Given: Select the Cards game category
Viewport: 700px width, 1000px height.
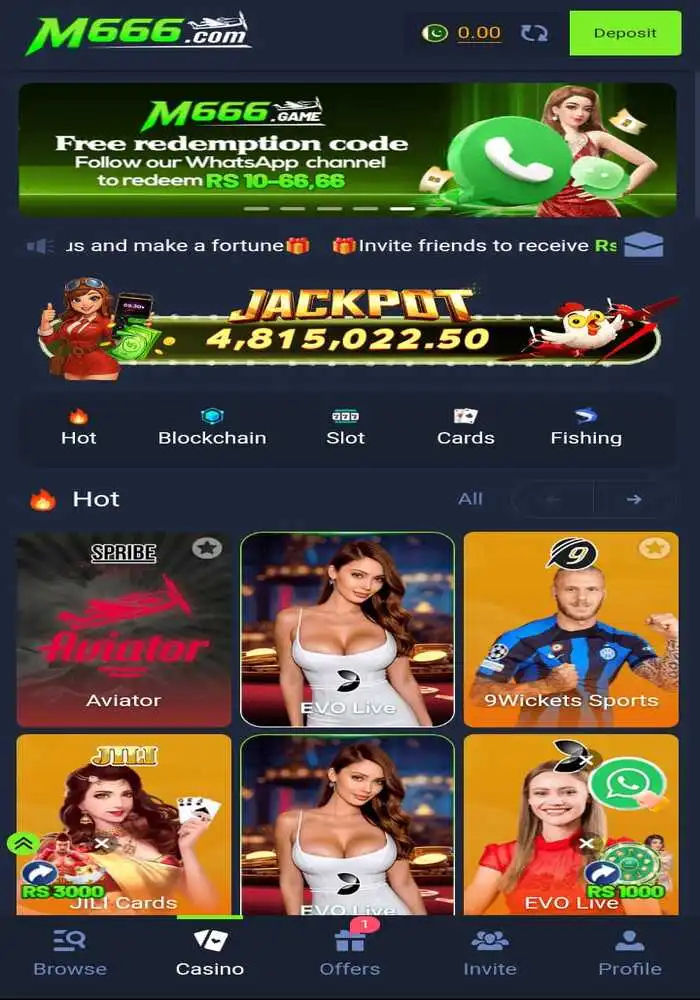Looking at the screenshot, I should pos(465,427).
